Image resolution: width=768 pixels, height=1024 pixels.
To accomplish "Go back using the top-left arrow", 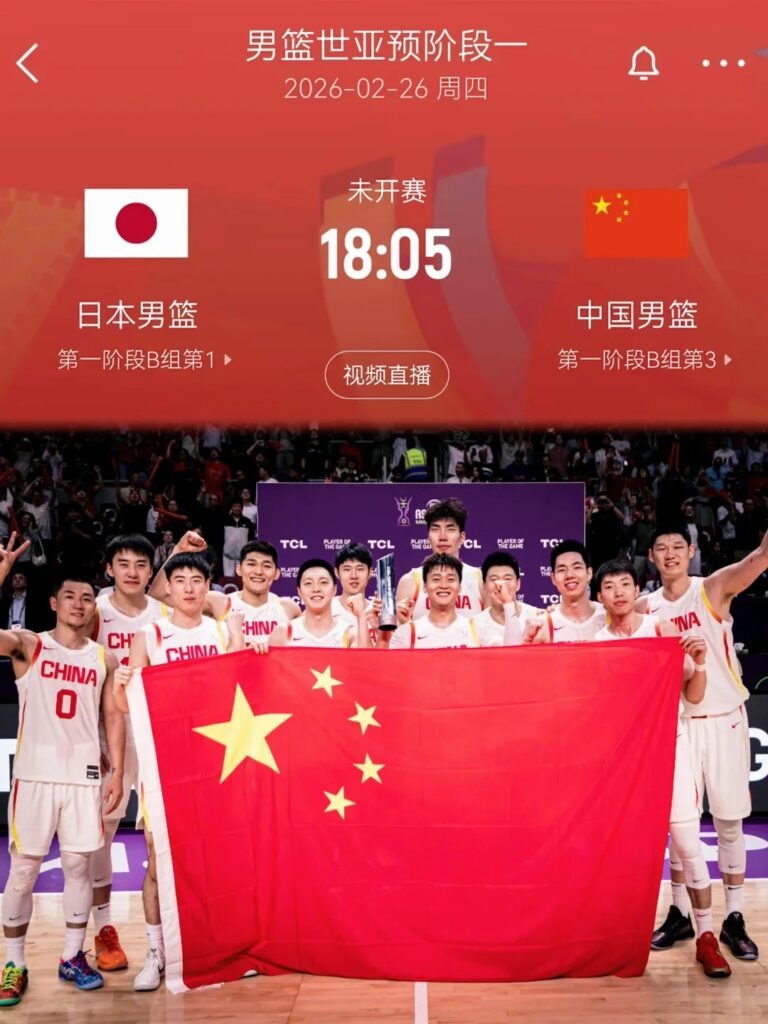I will click(27, 63).
